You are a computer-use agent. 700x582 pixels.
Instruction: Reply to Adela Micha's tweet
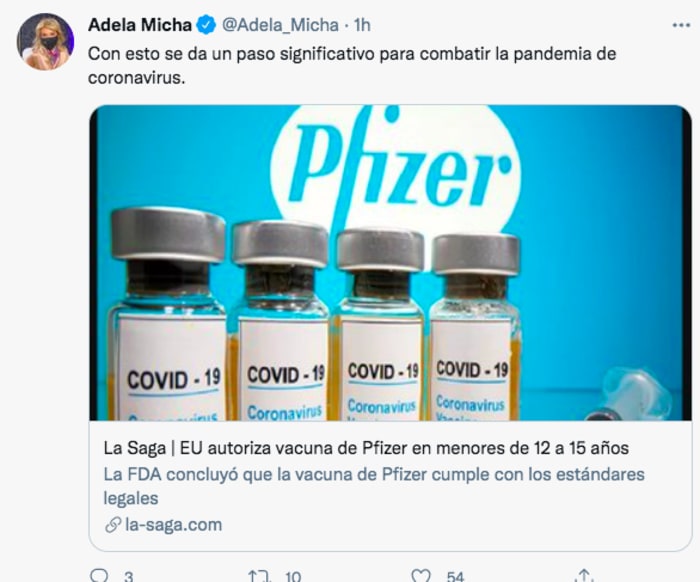[x=99, y=576]
